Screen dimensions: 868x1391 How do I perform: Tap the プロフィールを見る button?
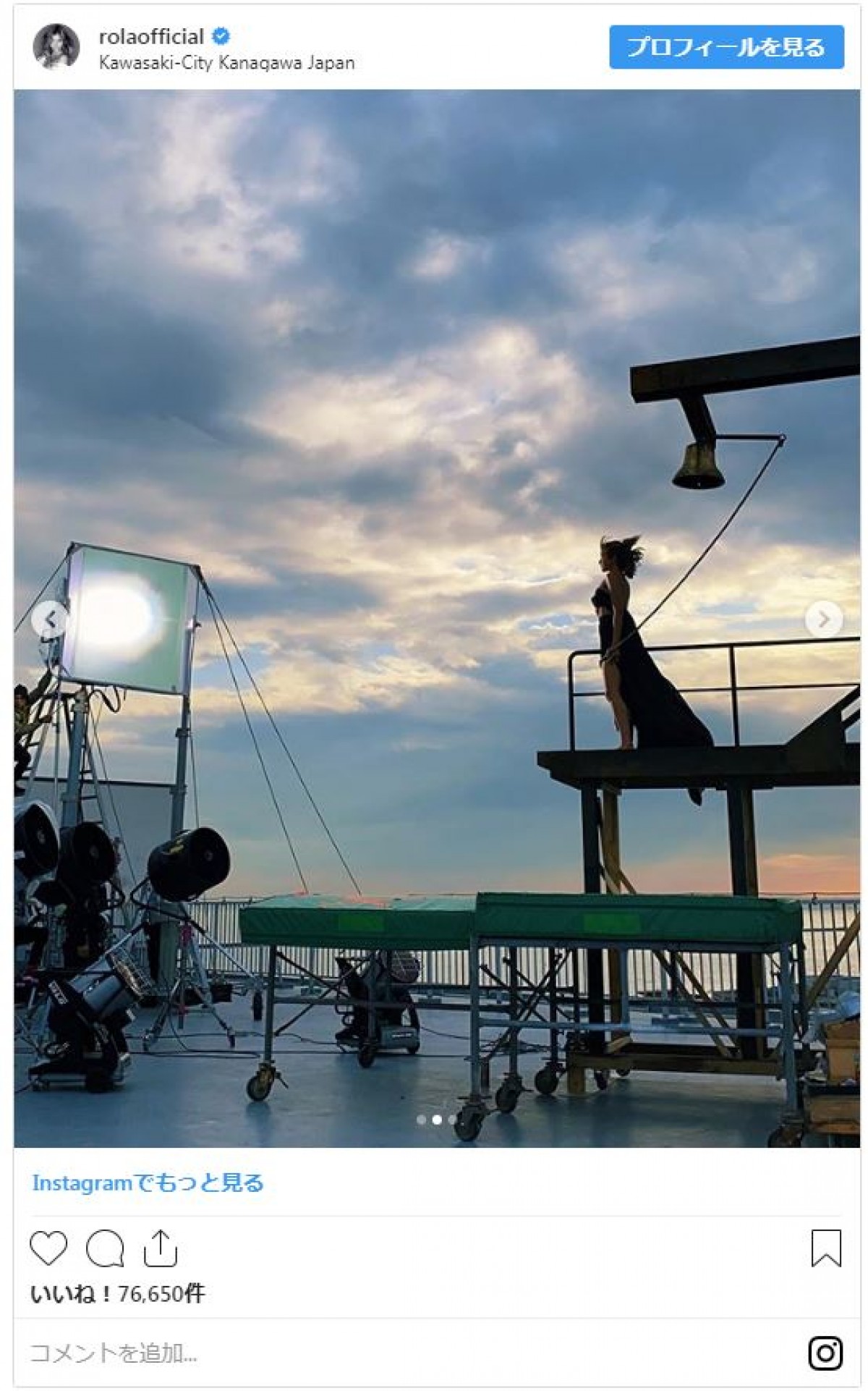(726, 47)
